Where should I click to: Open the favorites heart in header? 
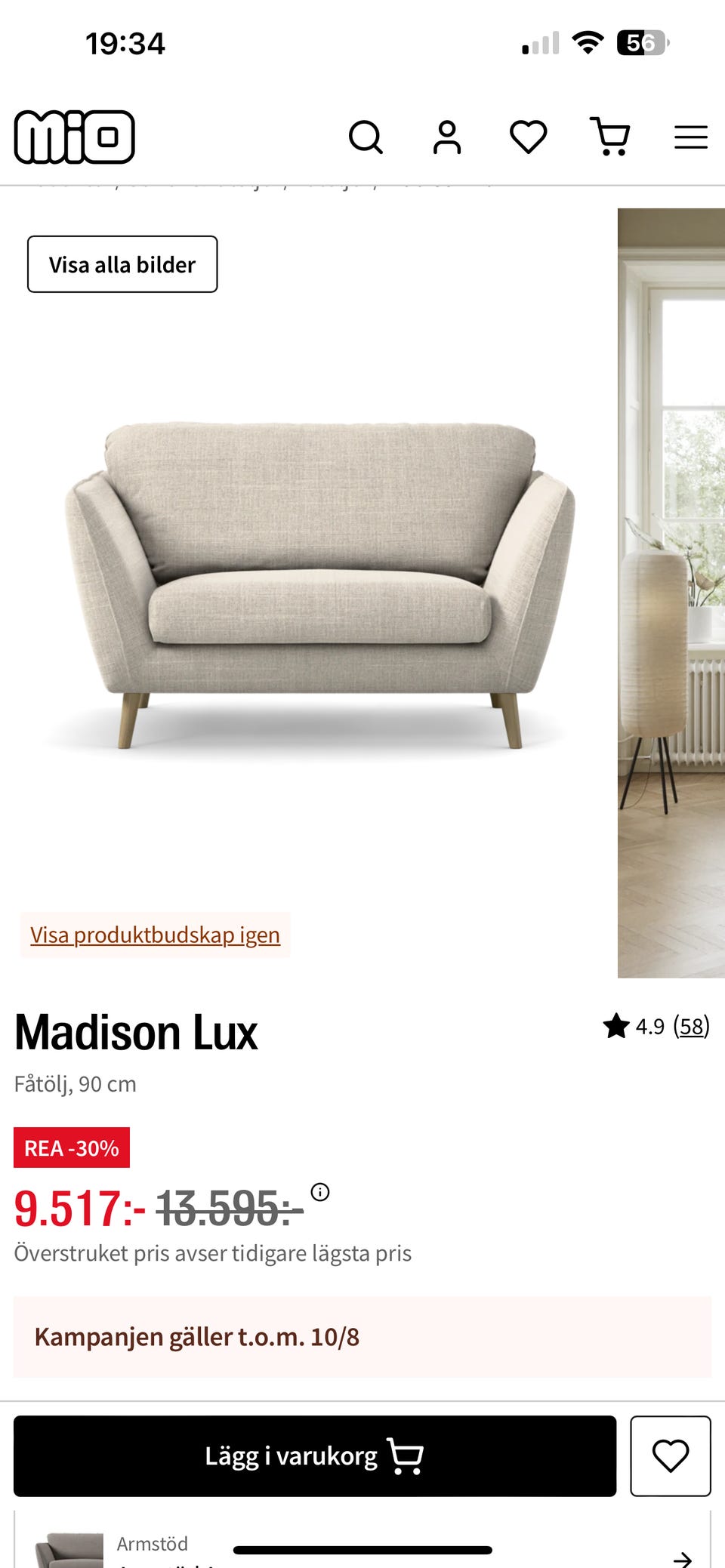(x=529, y=137)
